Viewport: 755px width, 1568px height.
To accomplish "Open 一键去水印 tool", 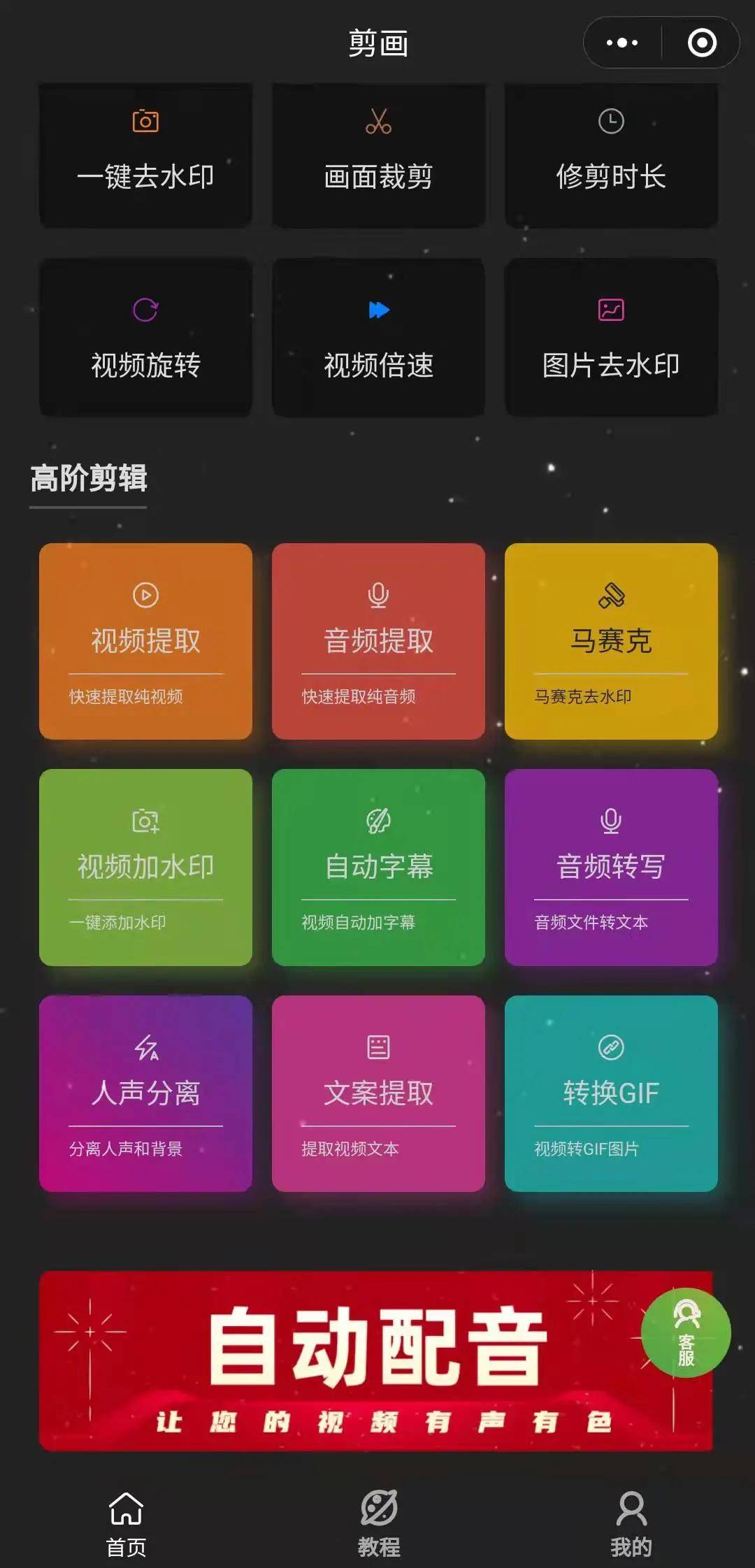I will 145,155.
